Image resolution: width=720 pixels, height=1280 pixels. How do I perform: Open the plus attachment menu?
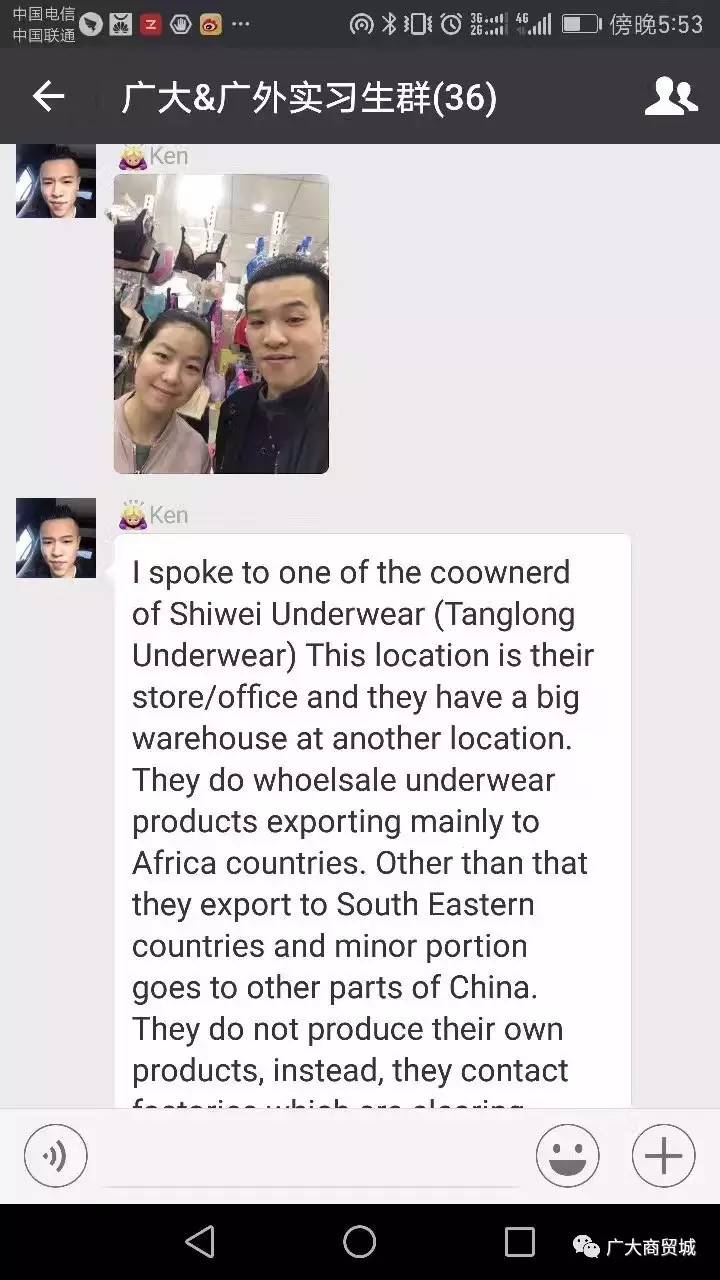663,1156
